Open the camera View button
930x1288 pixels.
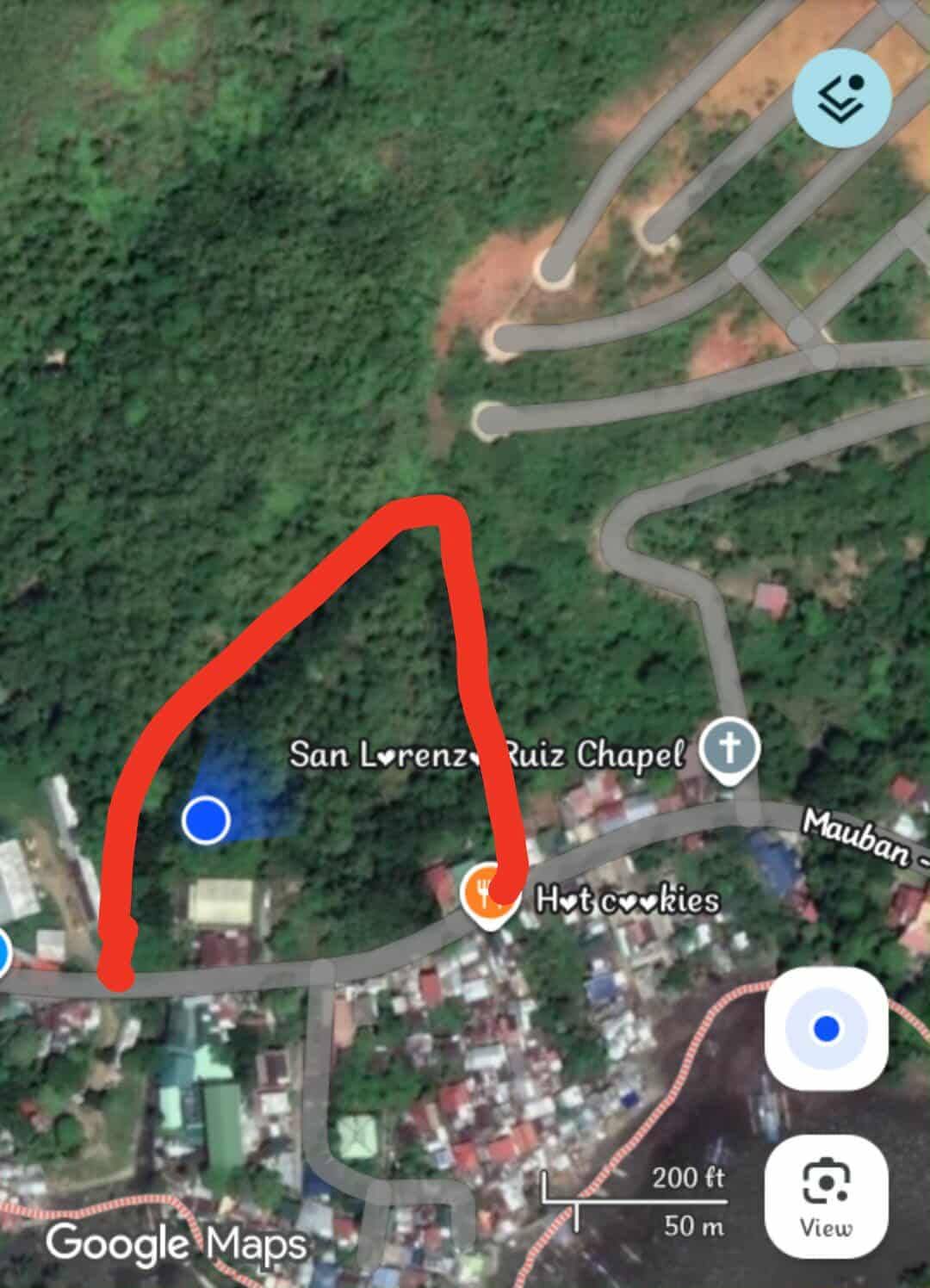pyautogui.click(x=826, y=1197)
